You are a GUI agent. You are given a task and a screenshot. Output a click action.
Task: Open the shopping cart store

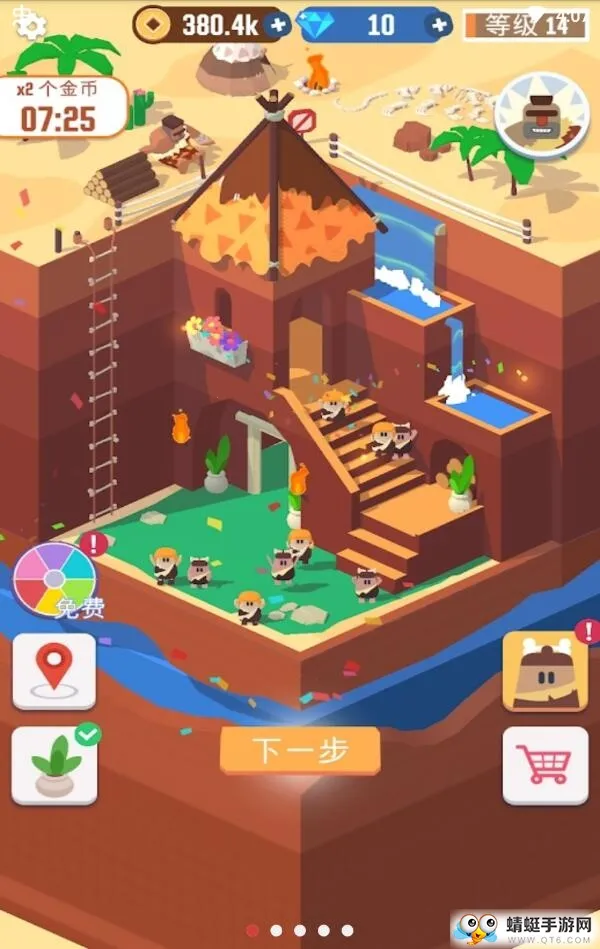[545, 765]
